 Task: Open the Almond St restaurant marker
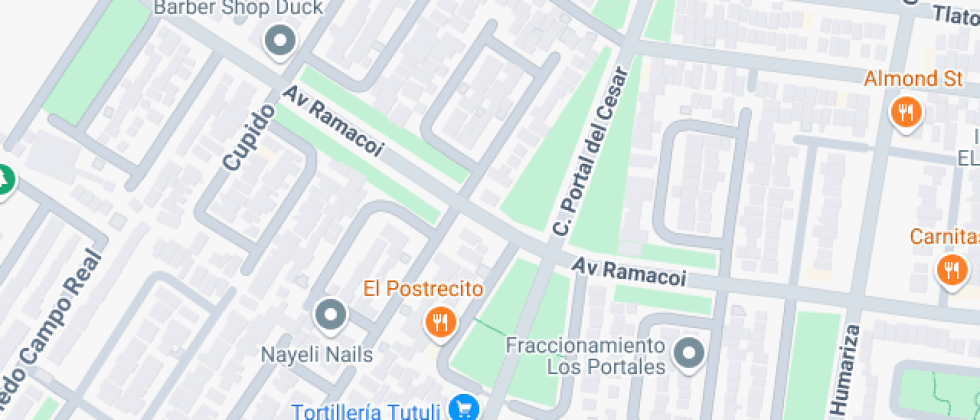906,111
